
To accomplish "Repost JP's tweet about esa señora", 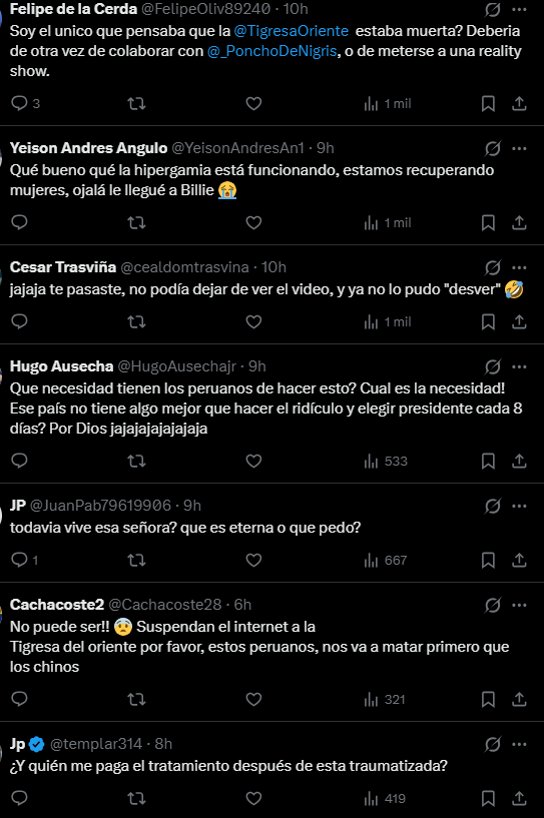I will (x=137, y=560).
